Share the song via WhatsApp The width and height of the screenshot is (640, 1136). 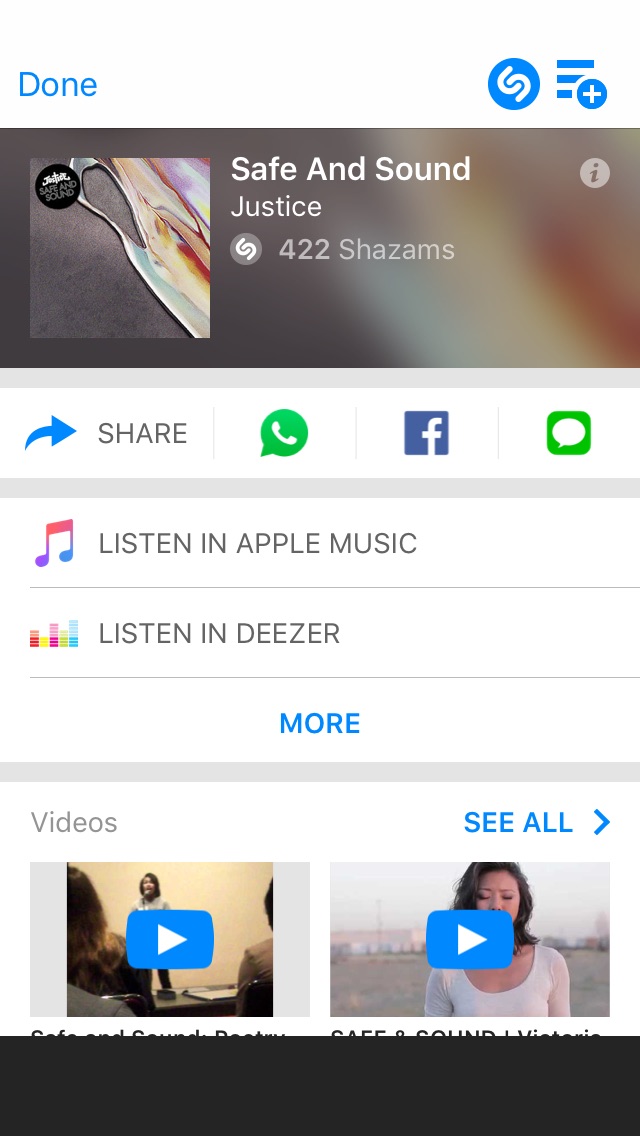(284, 434)
